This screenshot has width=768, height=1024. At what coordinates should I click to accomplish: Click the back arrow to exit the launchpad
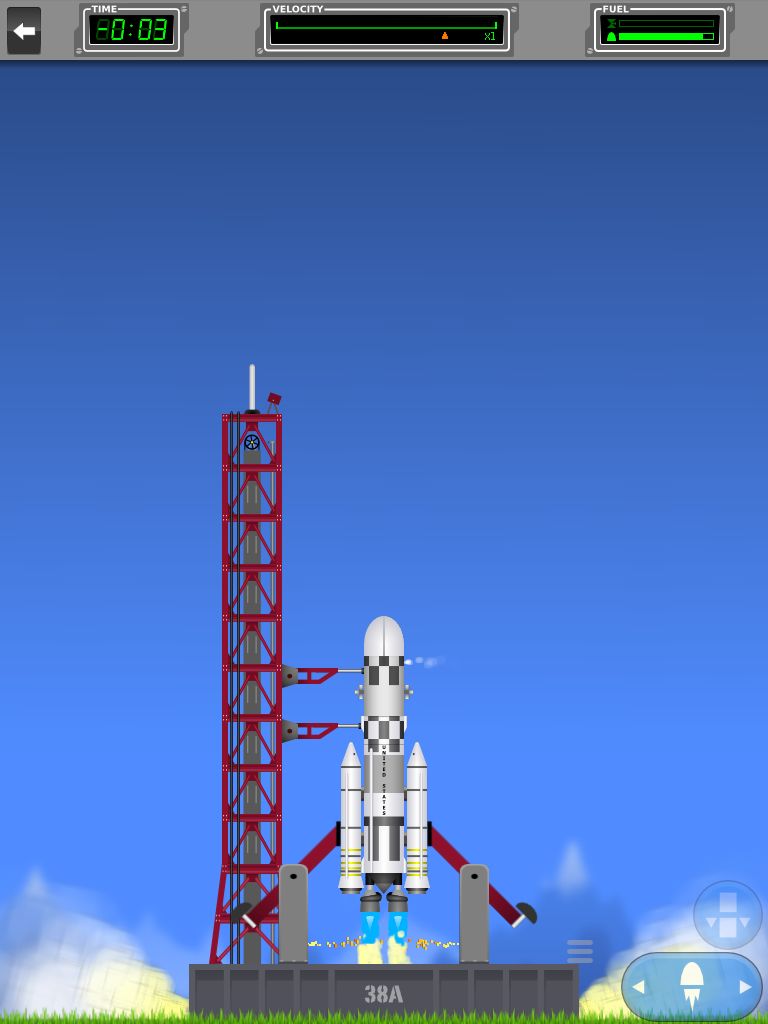click(x=22, y=31)
